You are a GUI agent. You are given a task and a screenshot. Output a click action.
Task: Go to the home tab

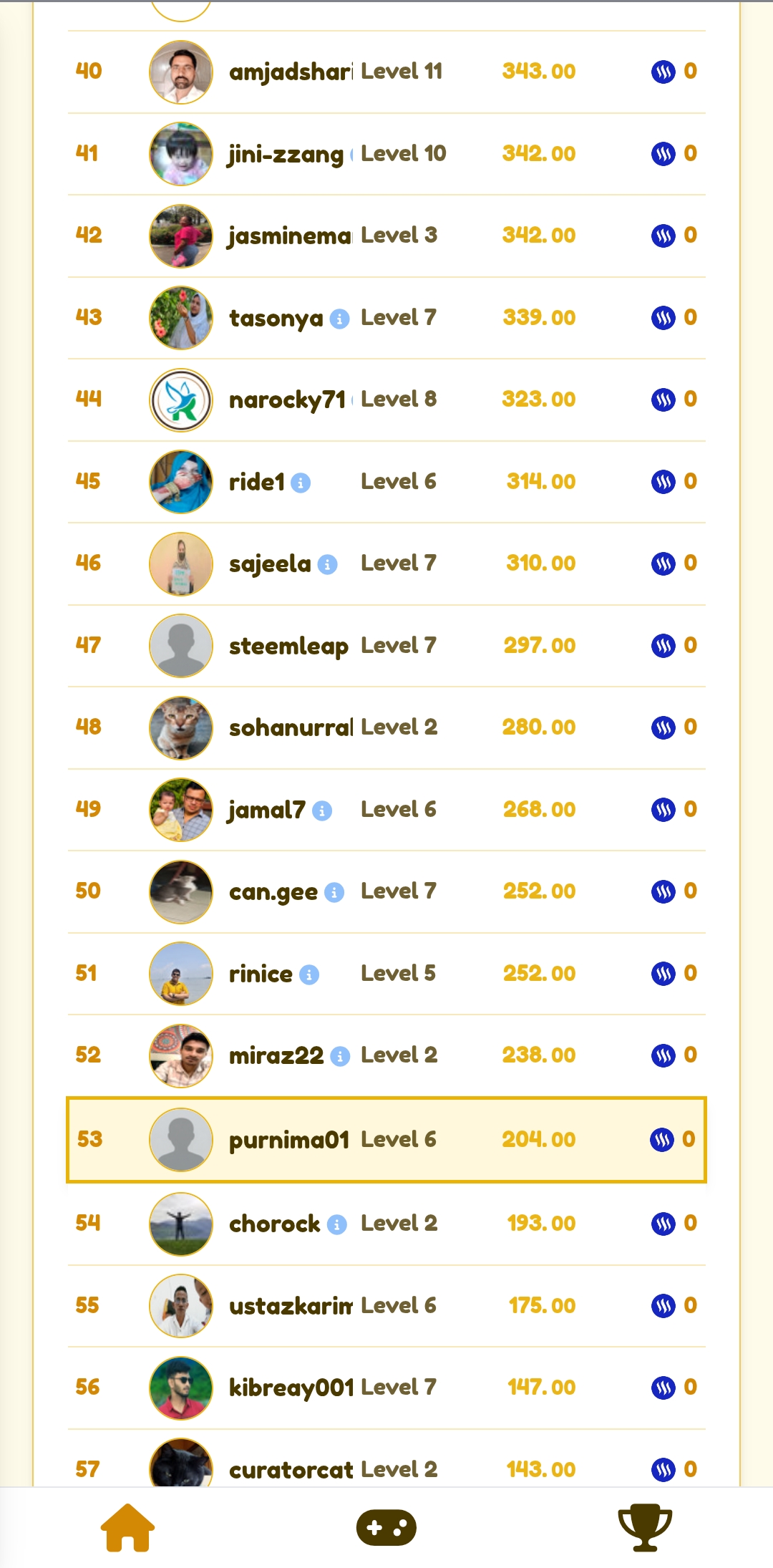(127, 1527)
